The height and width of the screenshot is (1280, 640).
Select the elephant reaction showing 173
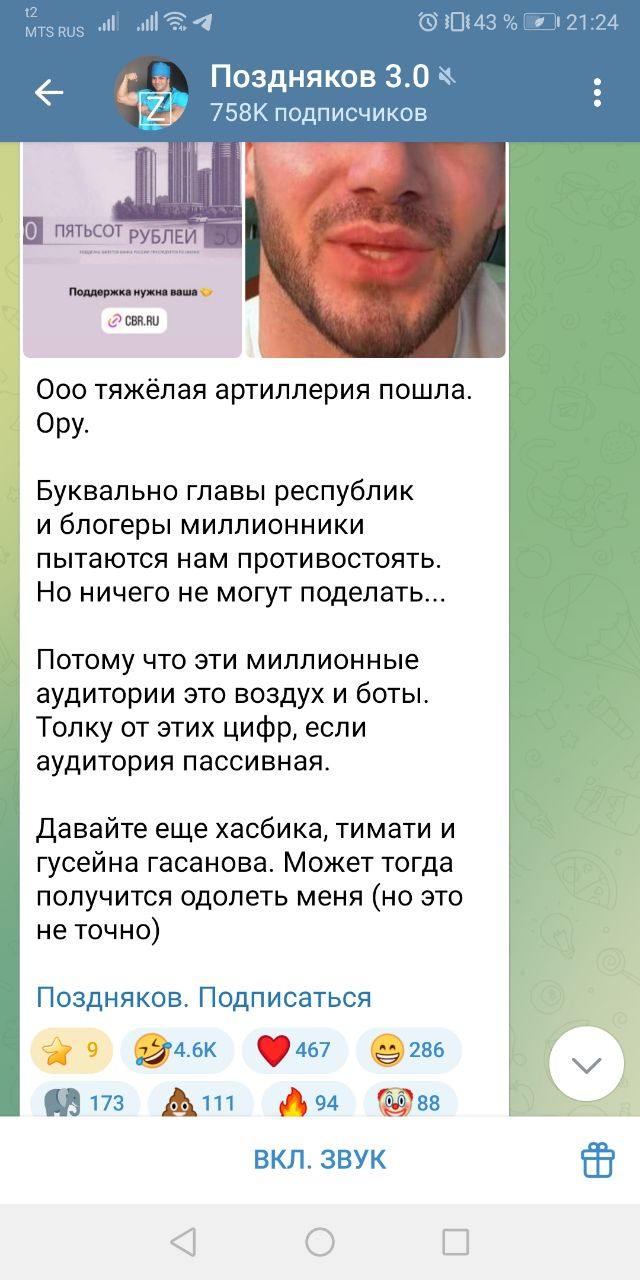[x=84, y=1102]
